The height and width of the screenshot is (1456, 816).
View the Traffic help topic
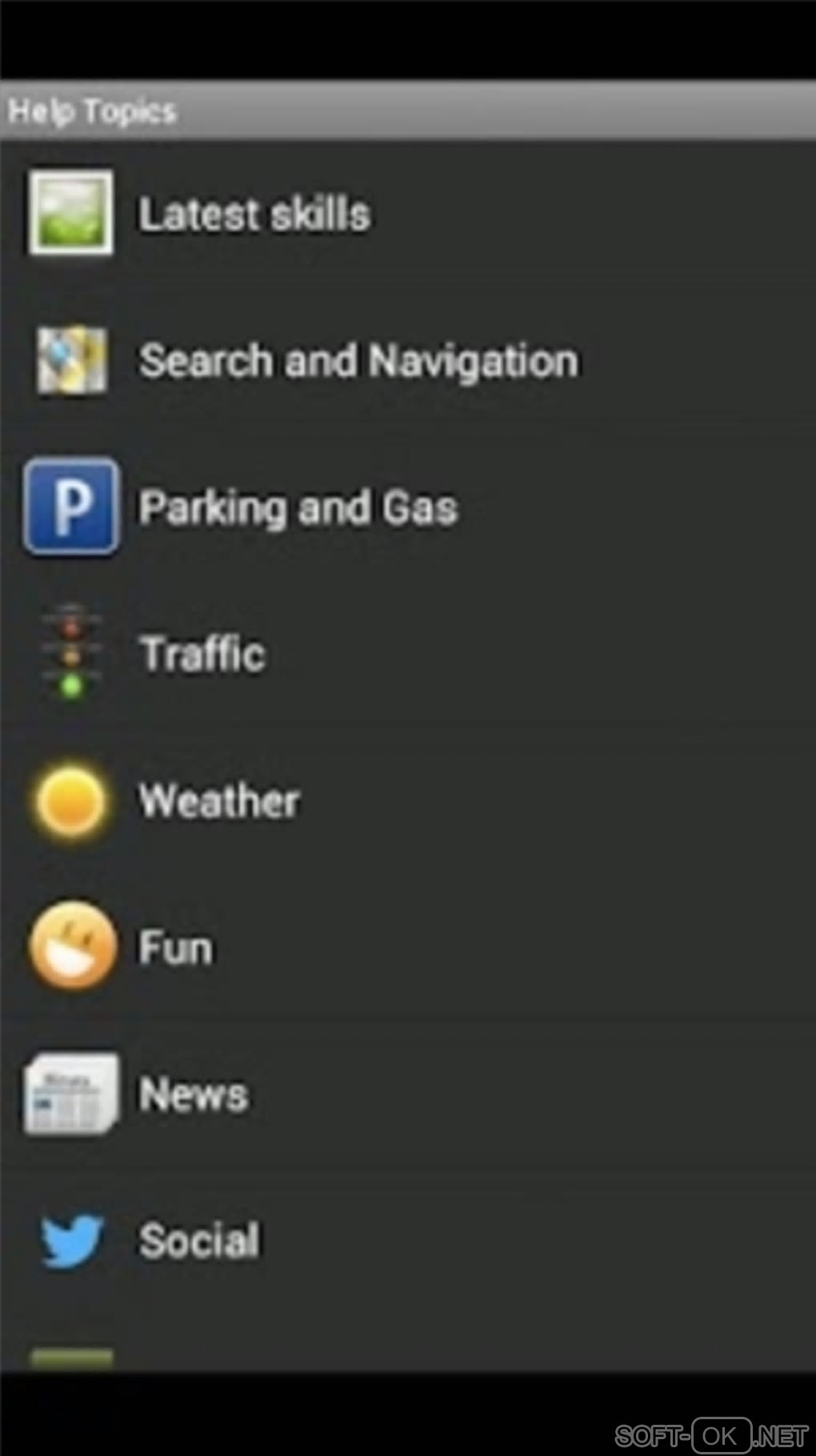pyautogui.click(x=202, y=654)
